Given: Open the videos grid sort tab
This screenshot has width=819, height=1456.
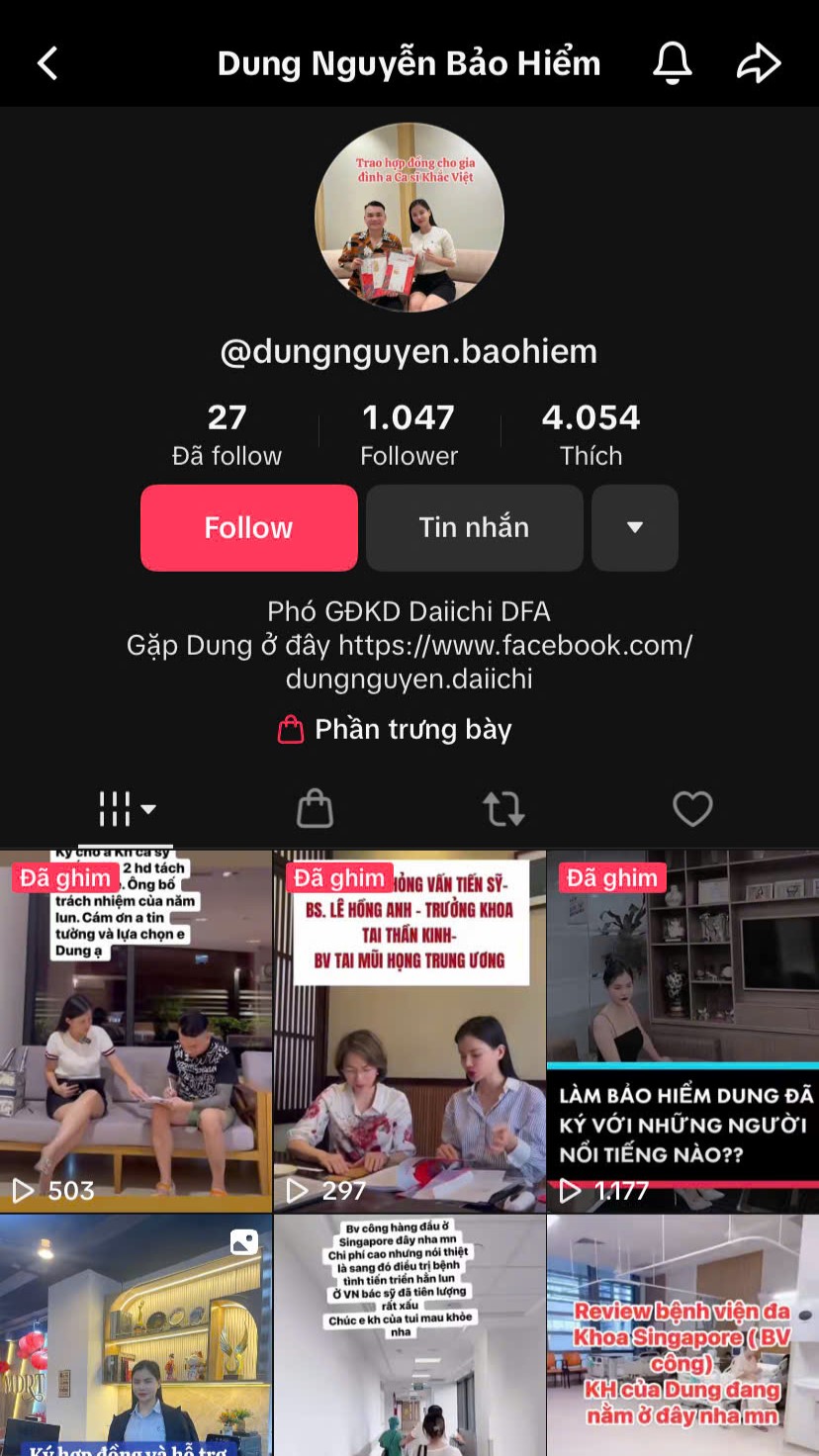Looking at the screenshot, I should (127, 808).
